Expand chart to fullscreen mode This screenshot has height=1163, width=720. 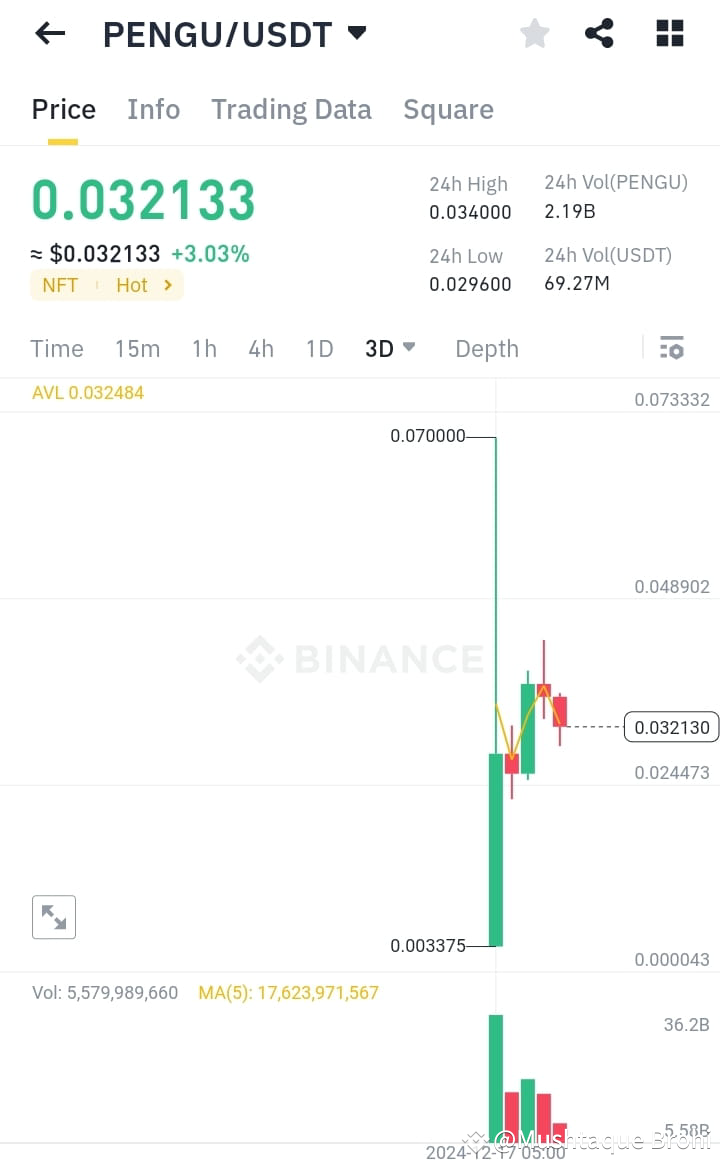tap(53, 916)
